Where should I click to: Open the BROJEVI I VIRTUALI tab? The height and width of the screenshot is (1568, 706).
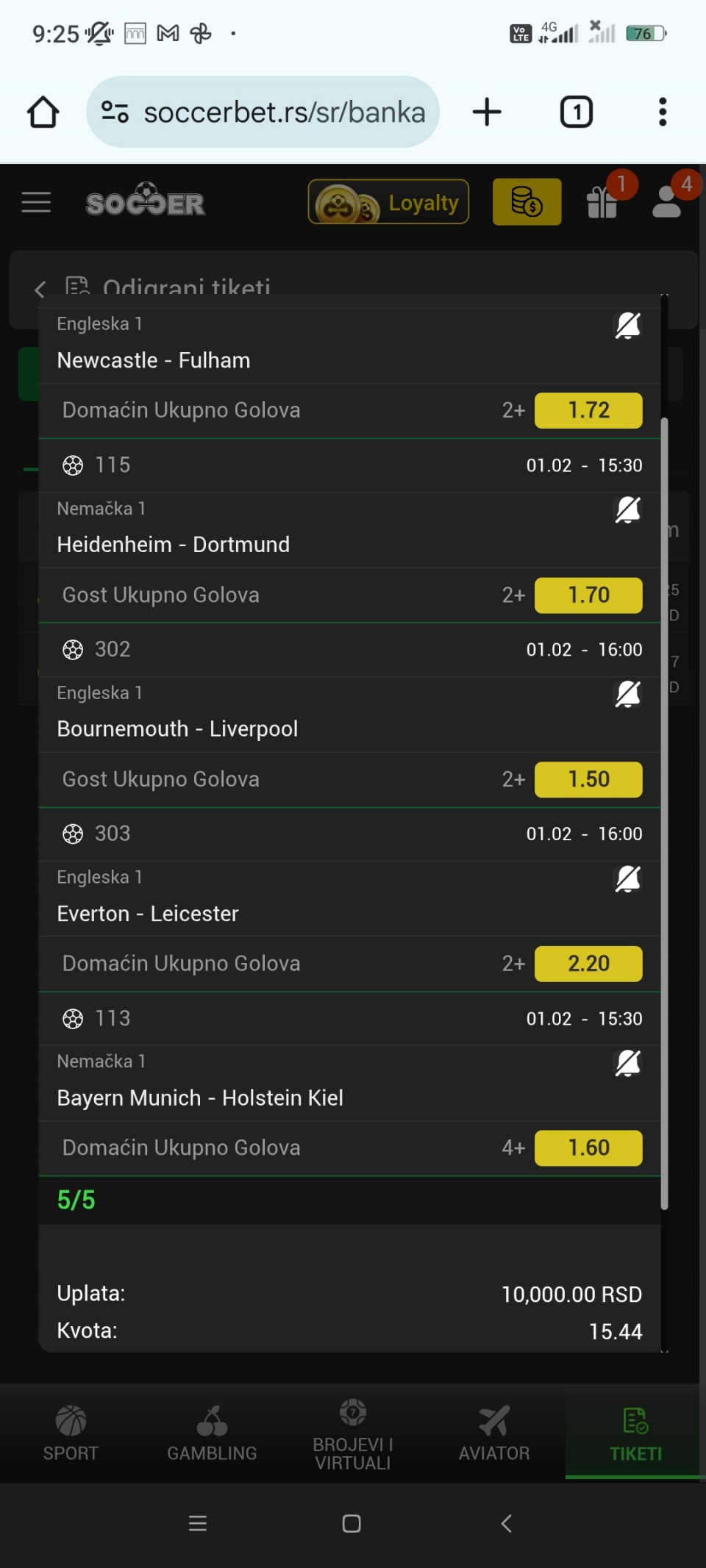coord(353,1433)
